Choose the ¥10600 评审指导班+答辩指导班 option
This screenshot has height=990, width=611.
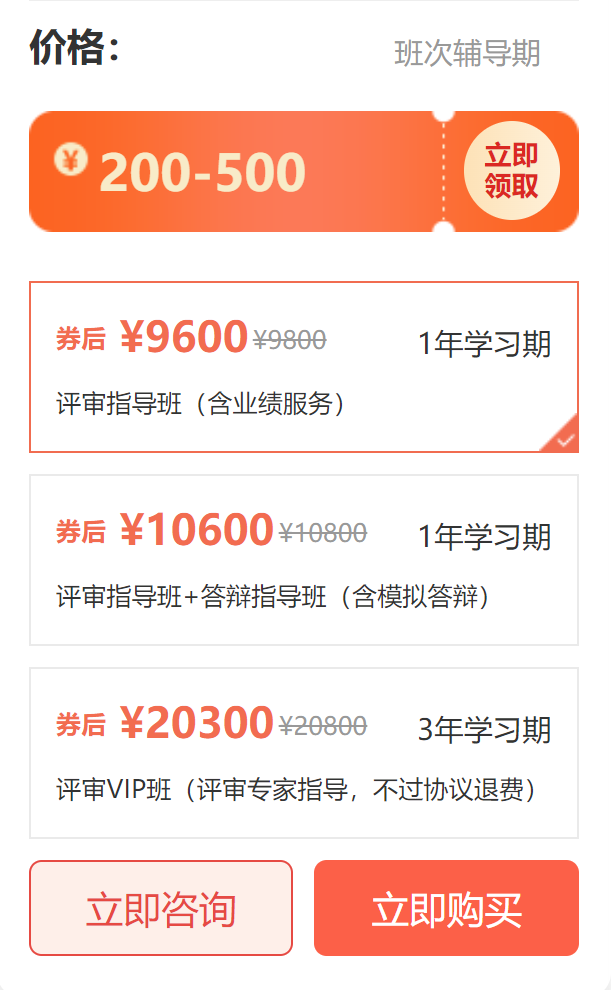304,560
